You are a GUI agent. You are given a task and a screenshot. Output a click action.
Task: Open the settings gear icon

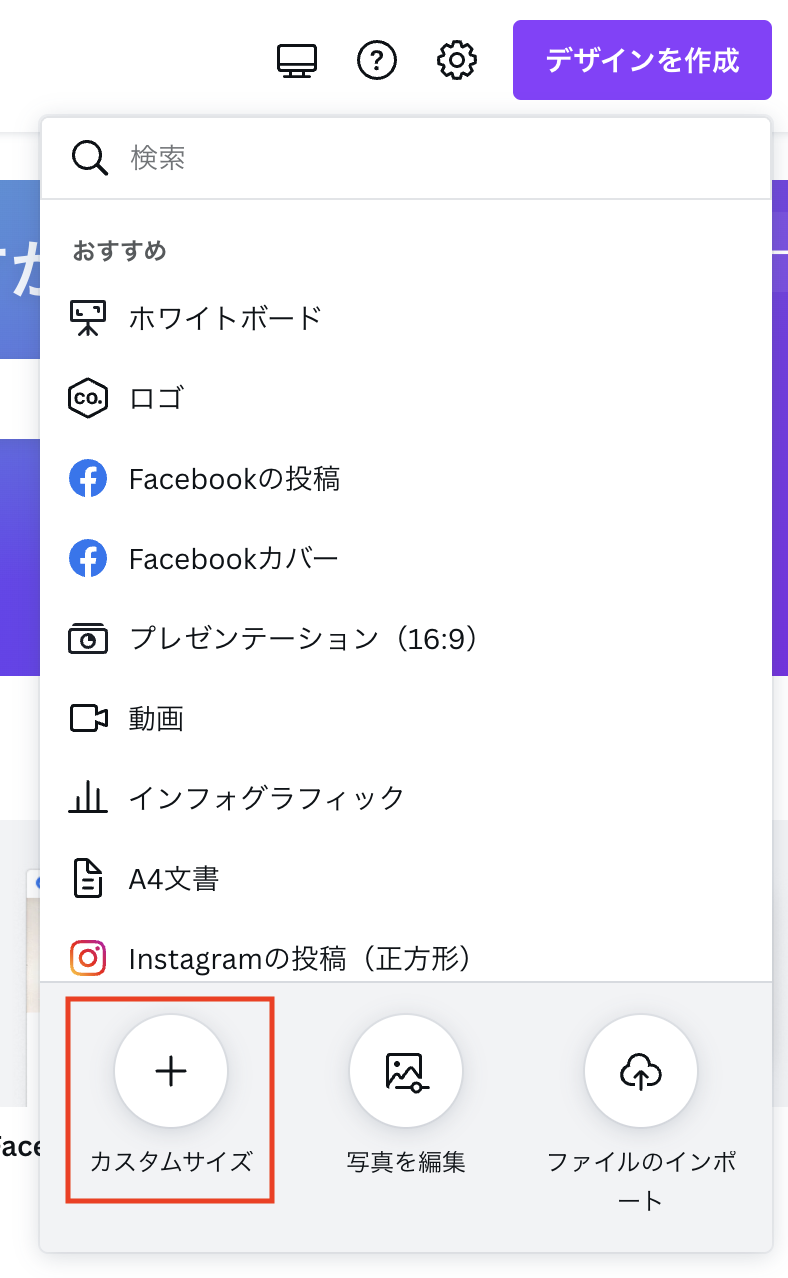[457, 61]
